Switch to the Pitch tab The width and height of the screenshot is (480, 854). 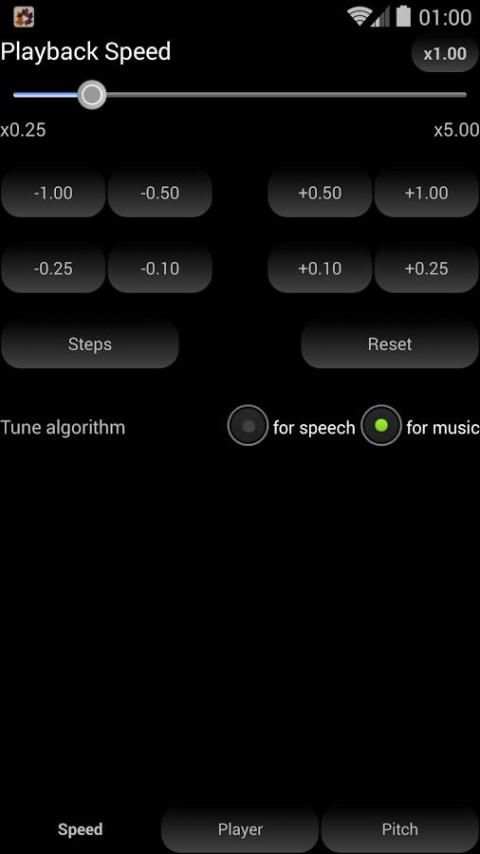coord(400,829)
